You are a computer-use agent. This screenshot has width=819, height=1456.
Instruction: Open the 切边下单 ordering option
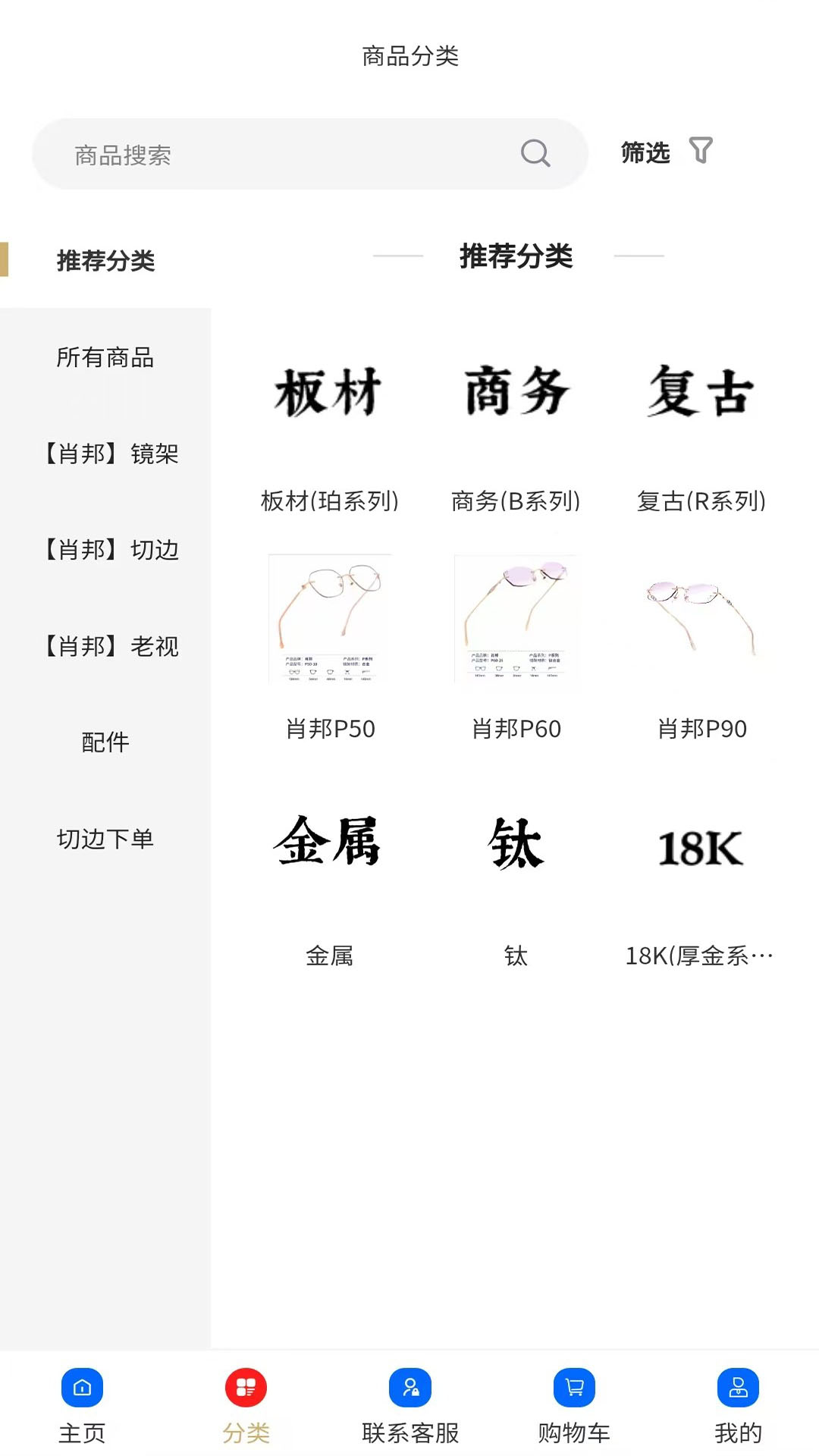click(x=106, y=839)
